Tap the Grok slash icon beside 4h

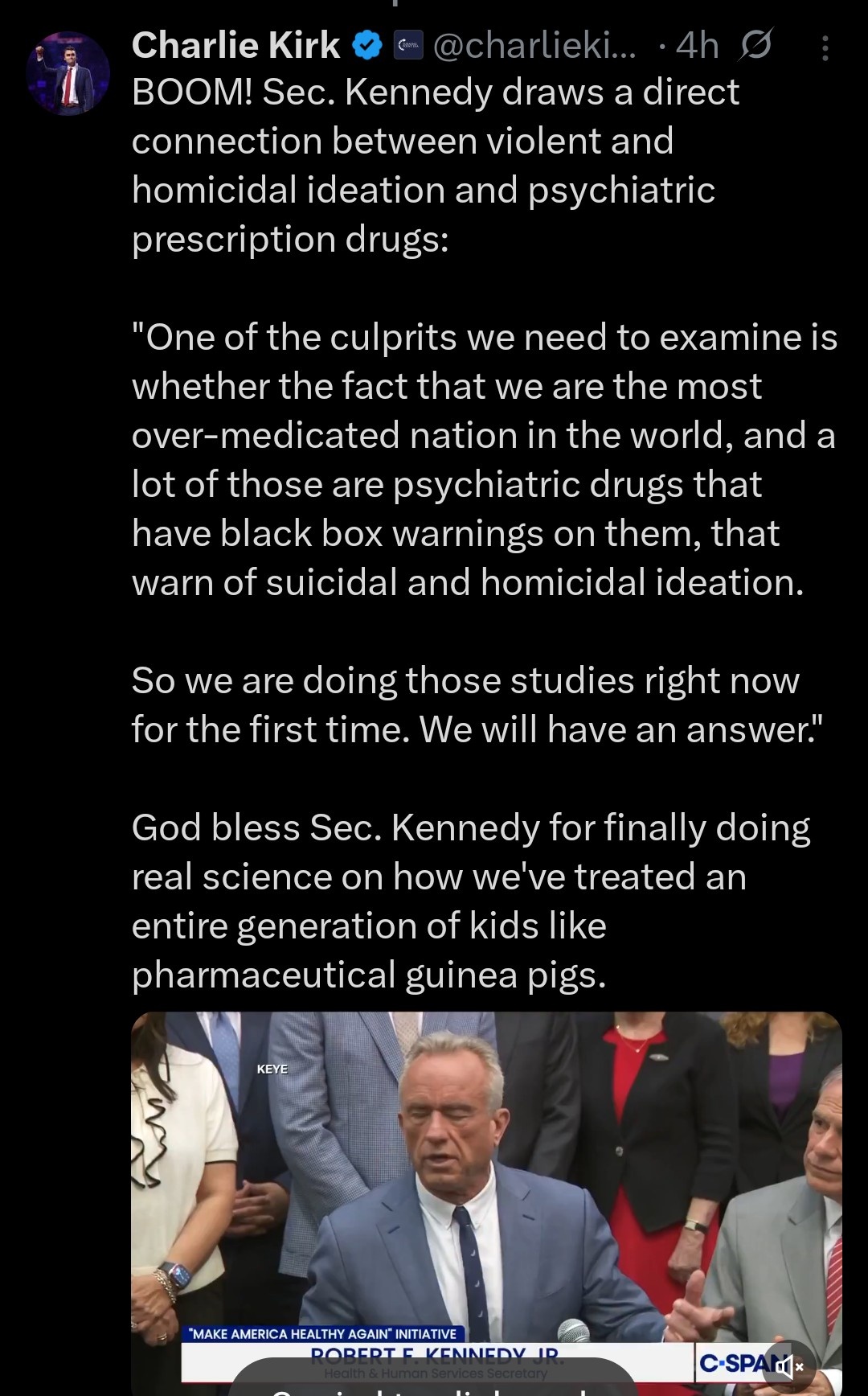pos(755,45)
